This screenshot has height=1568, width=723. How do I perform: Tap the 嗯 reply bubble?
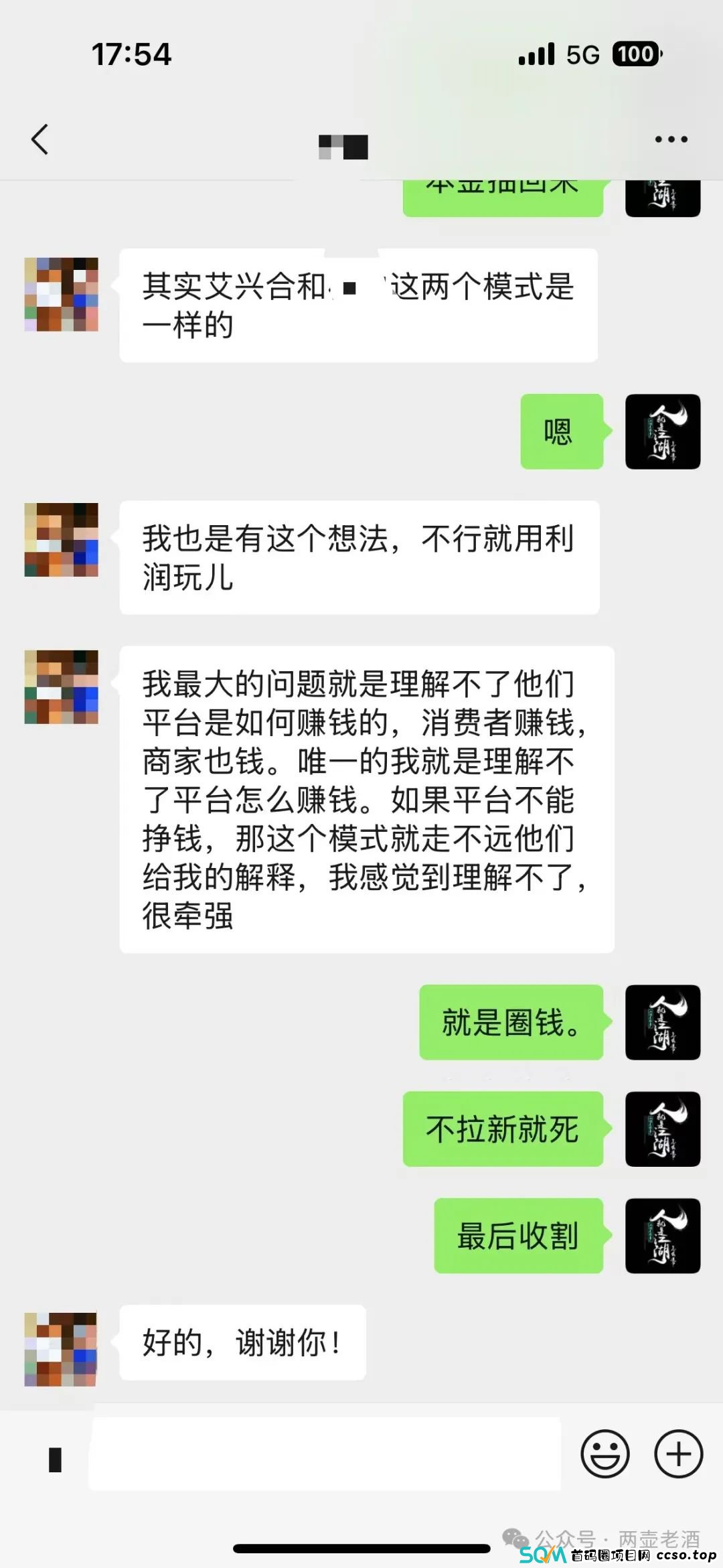(x=561, y=432)
